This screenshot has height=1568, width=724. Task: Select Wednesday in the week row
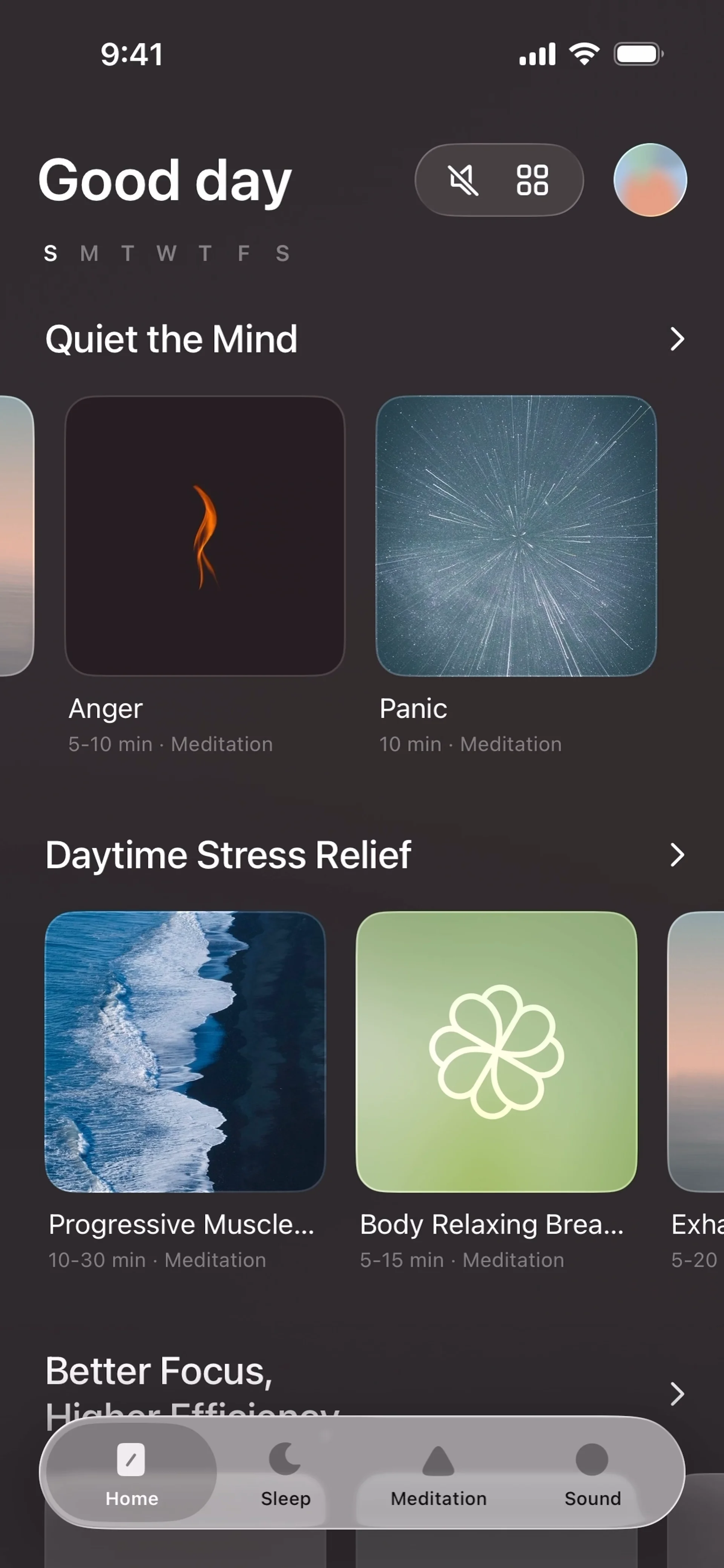(166, 253)
